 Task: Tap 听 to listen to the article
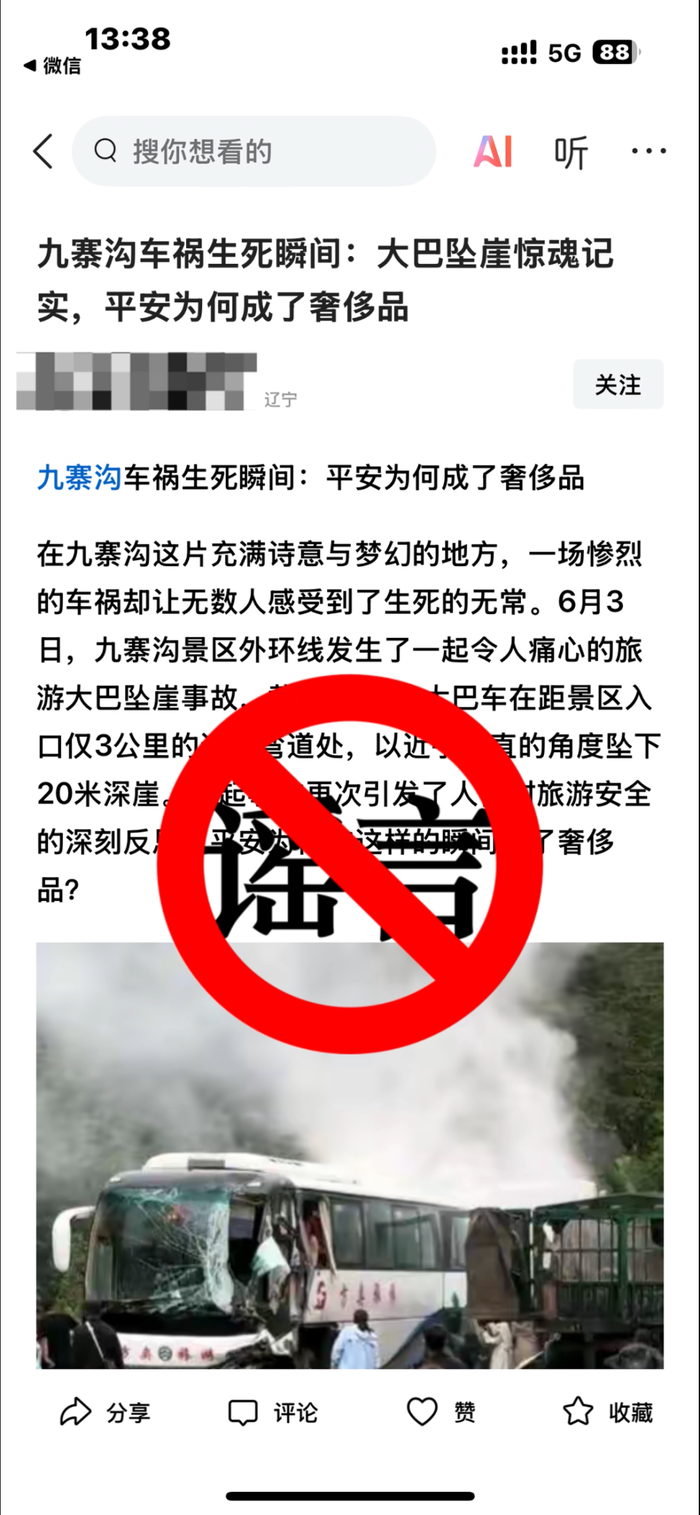(x=571, y=152)
